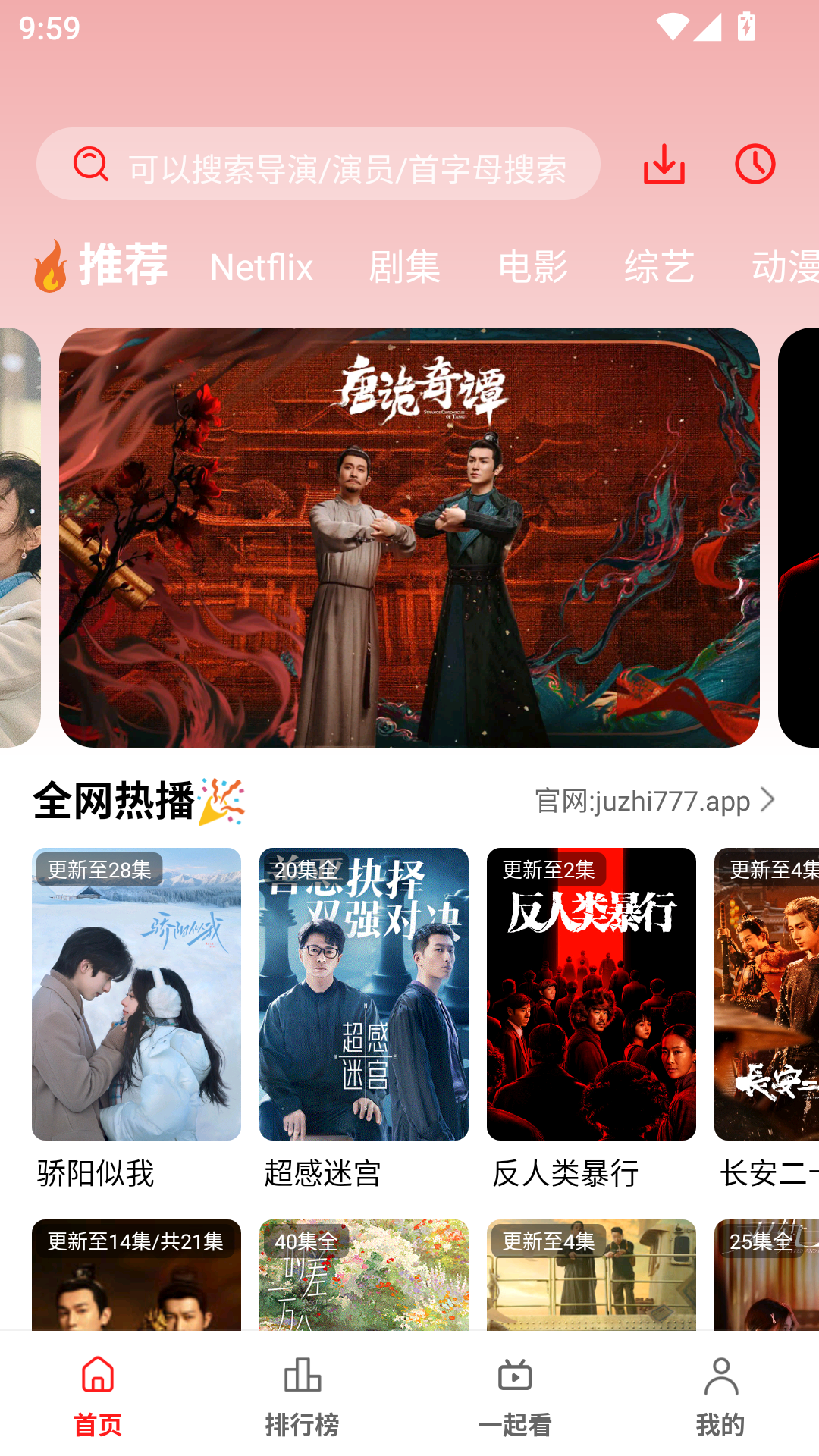Screen dimensions: 819x1456
Task: Switch to the Netflix tab
Action: click(x=262, y=267)
